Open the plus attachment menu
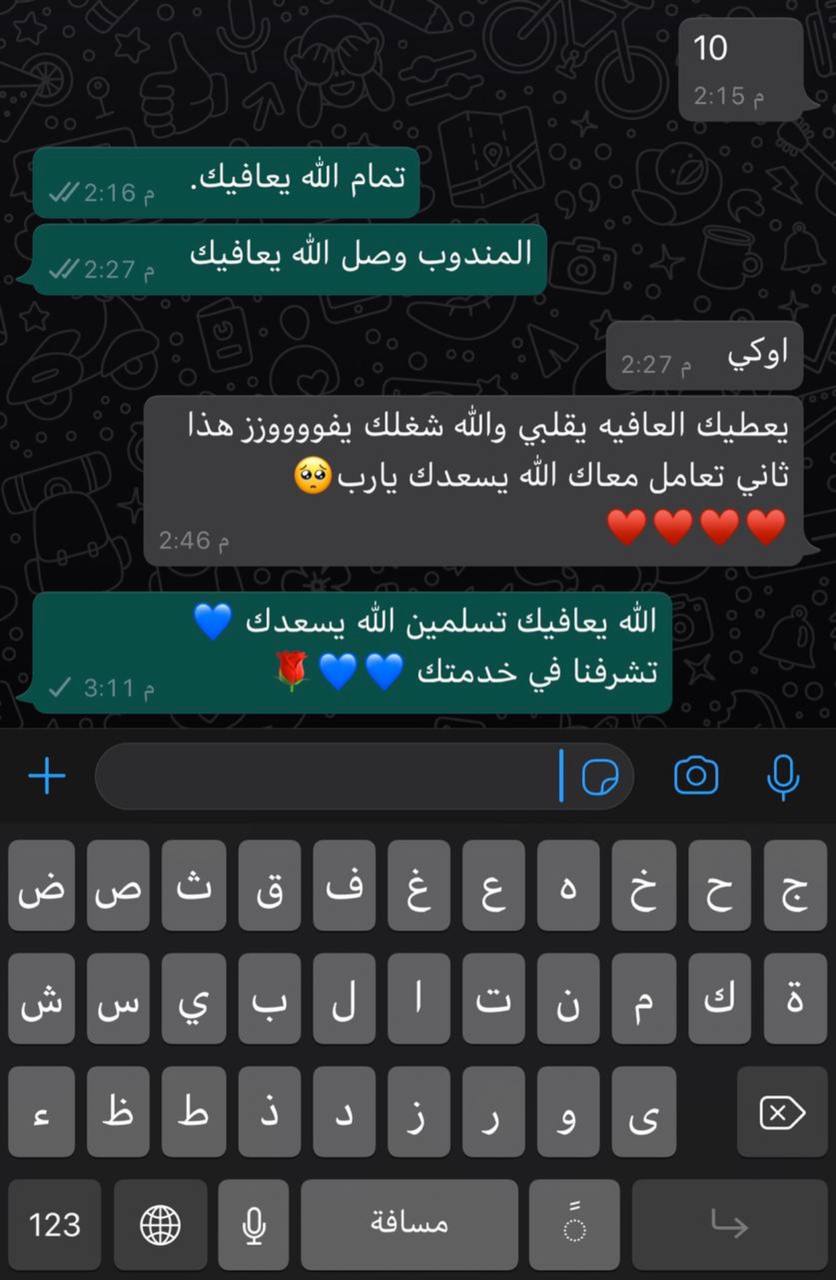 point(47,776)
